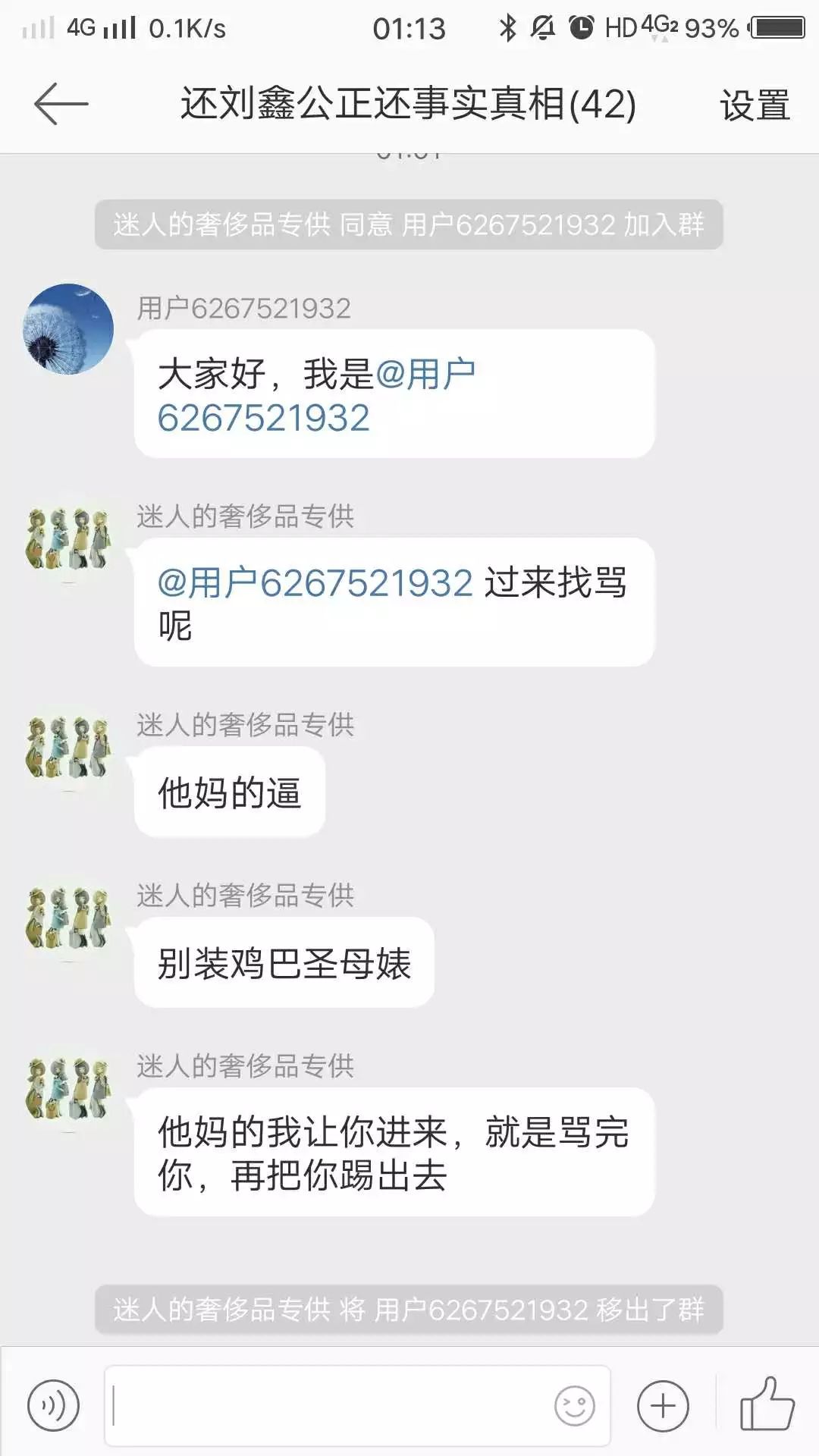Focus the message text field

pos(326,1405)
